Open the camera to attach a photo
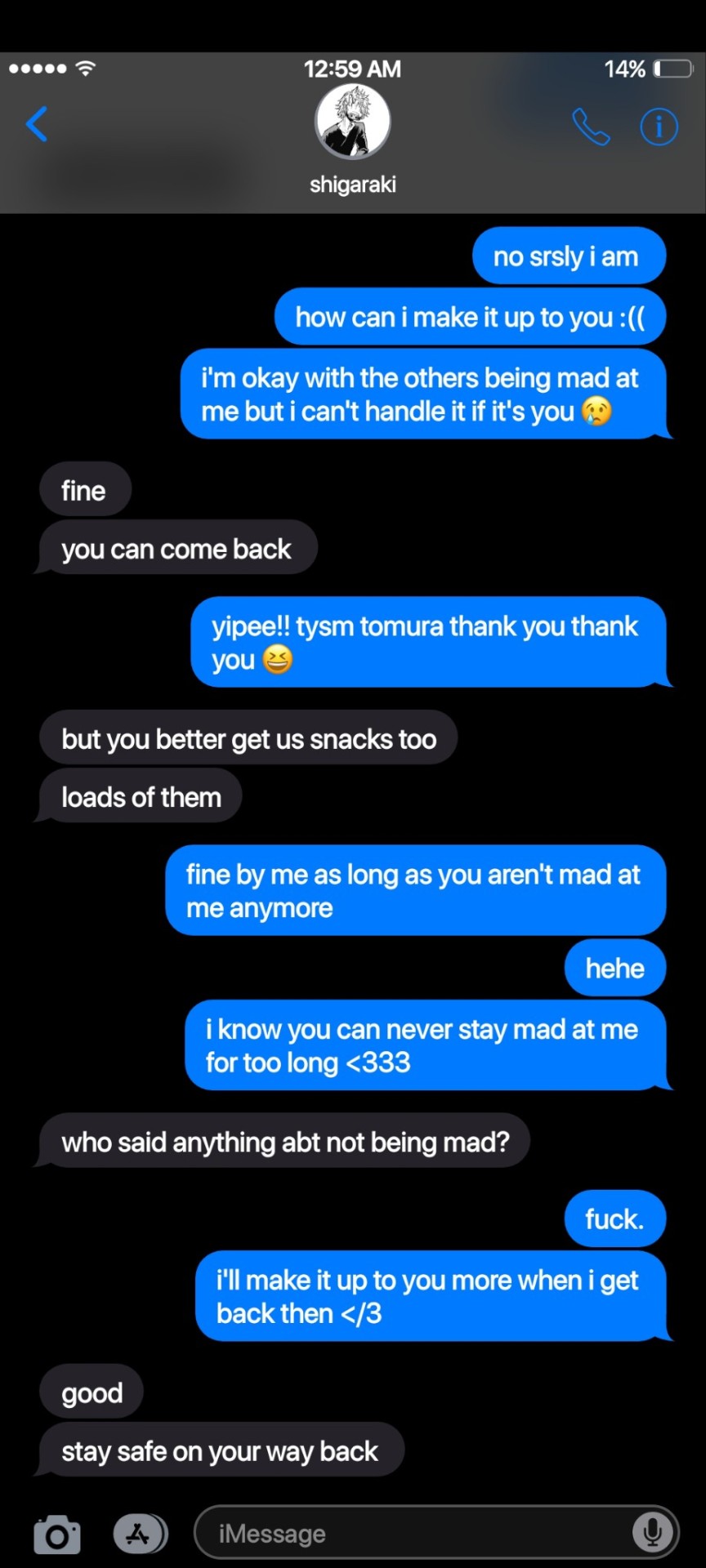This screenshot has height=1568, width=706. tap(57, 1535)
